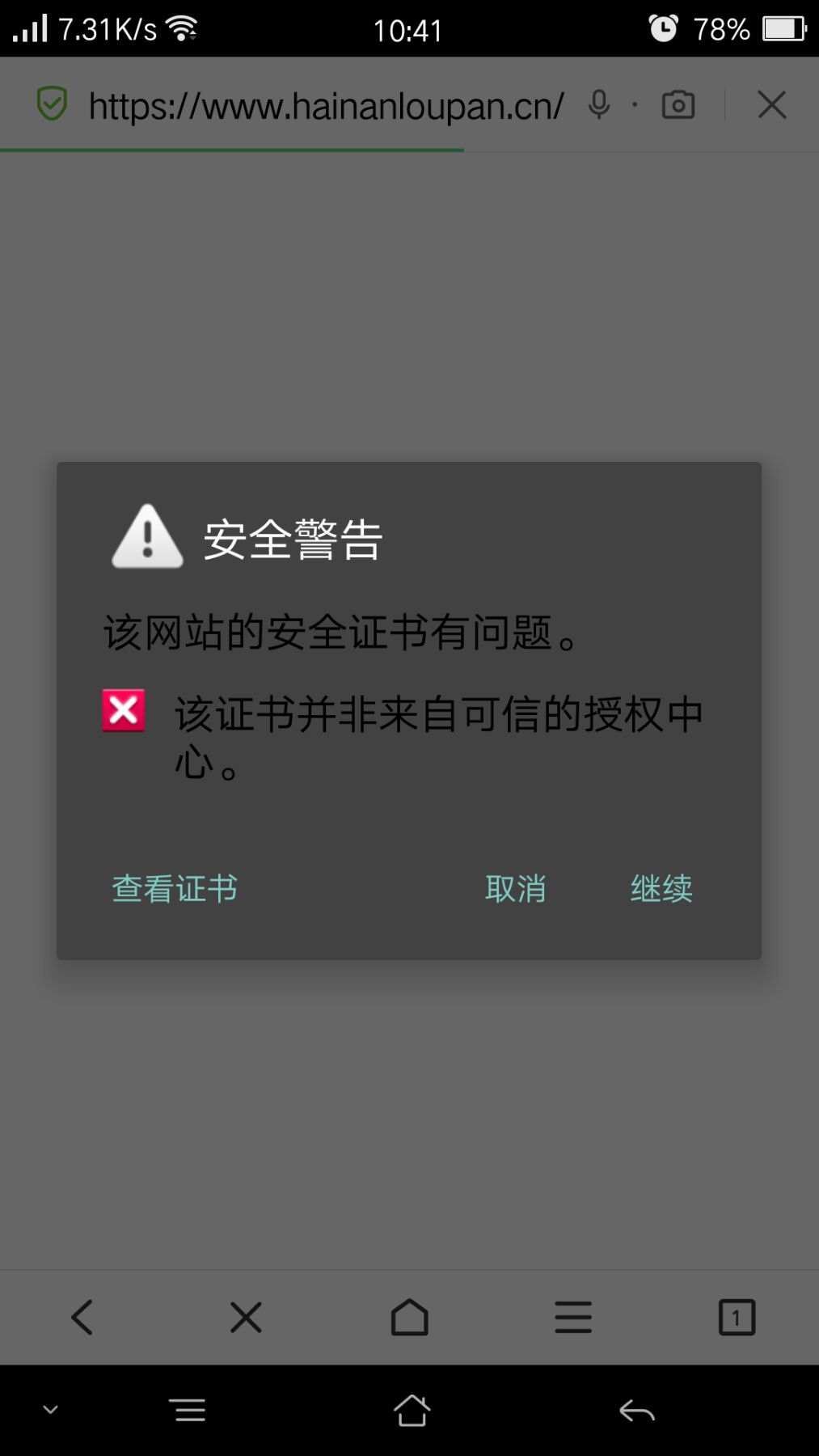Open the browser home page
Viewport: 819px width, 1456px height.
pyautogui.click(x=410, y=1317)
